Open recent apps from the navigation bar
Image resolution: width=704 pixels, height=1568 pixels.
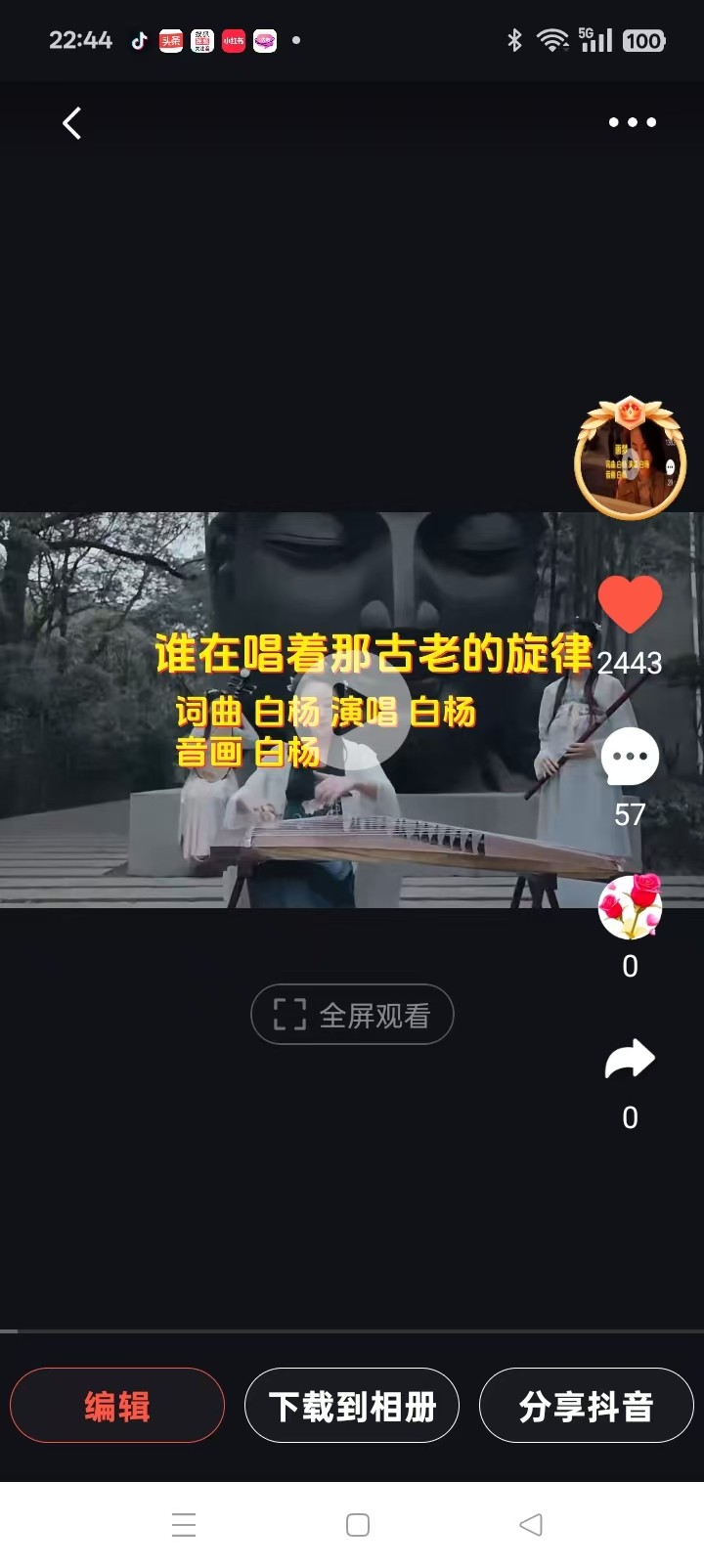(184, 1525)
